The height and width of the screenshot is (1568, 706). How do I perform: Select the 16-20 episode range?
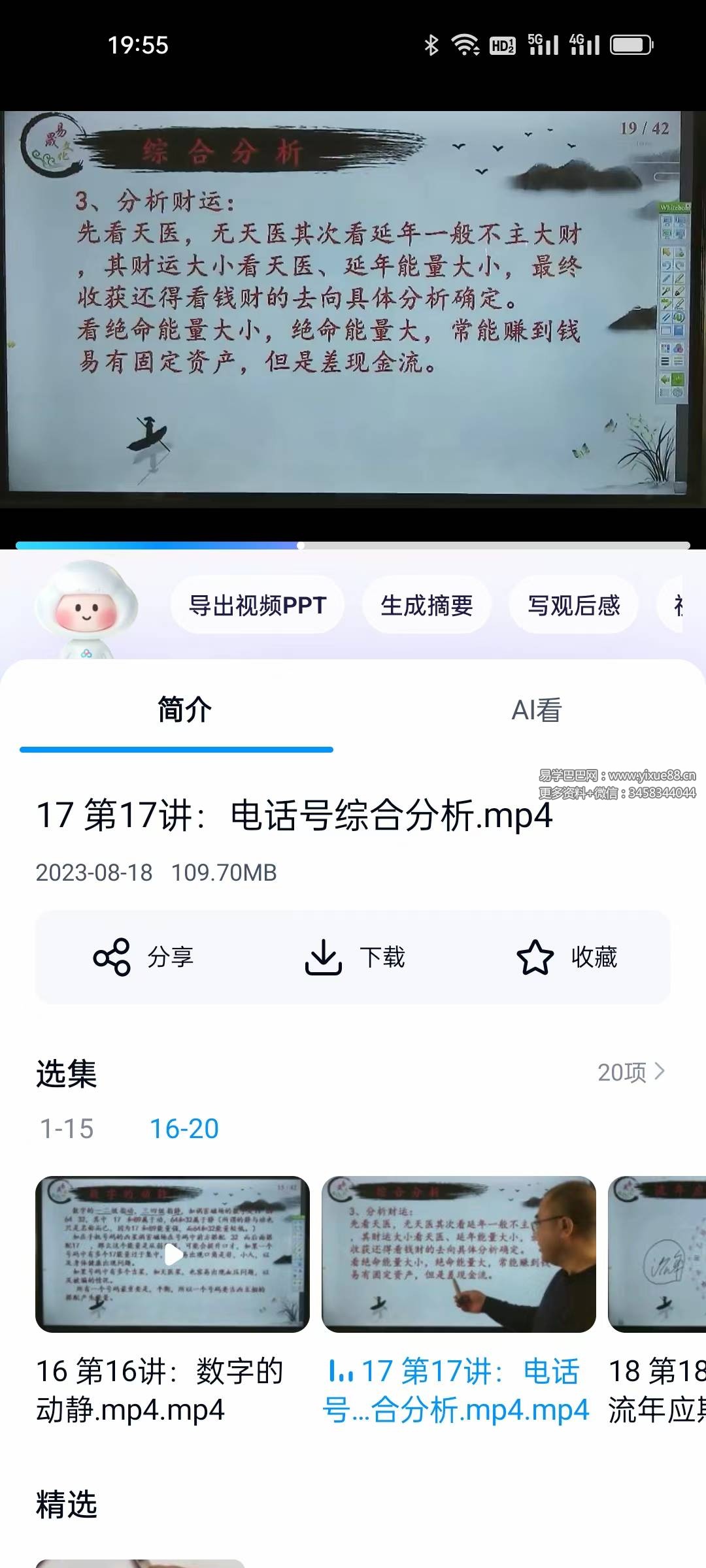(x=184, y=1129)
